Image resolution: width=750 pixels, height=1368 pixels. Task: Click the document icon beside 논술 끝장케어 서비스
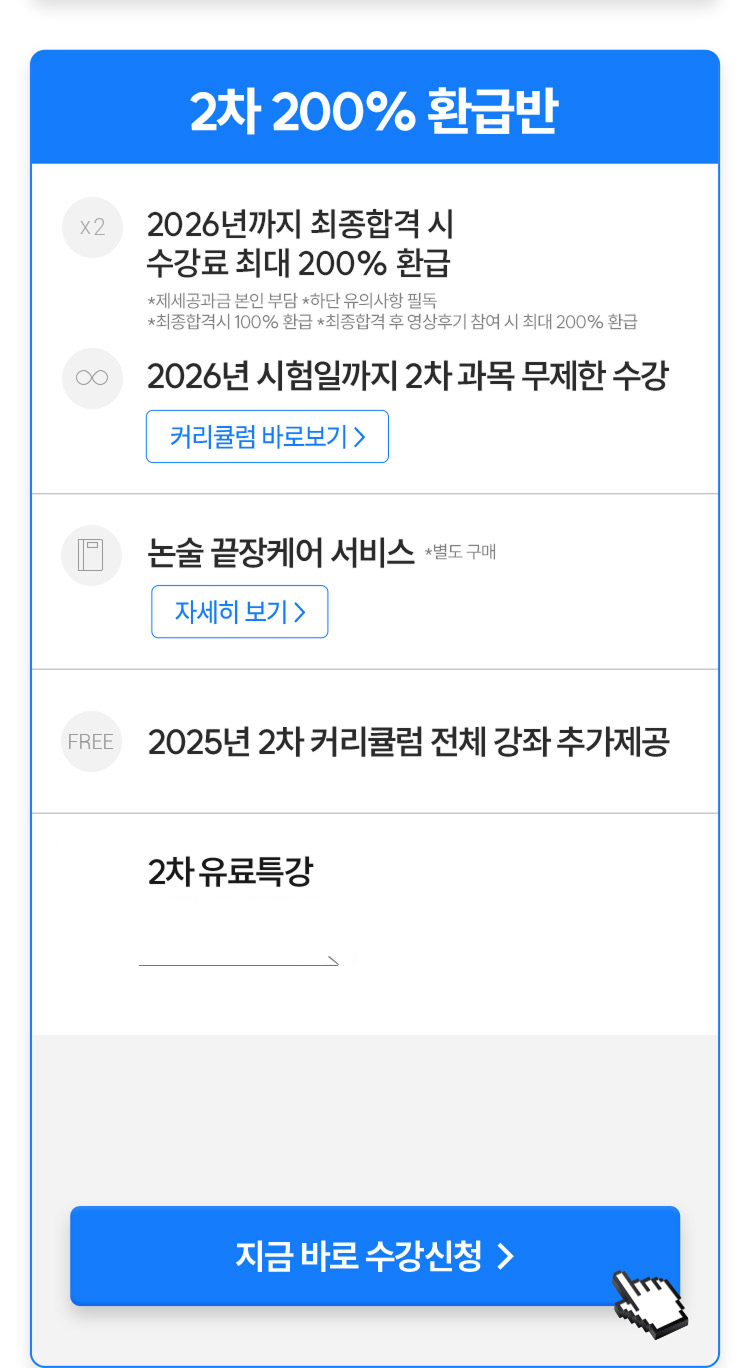coord(92,555)
